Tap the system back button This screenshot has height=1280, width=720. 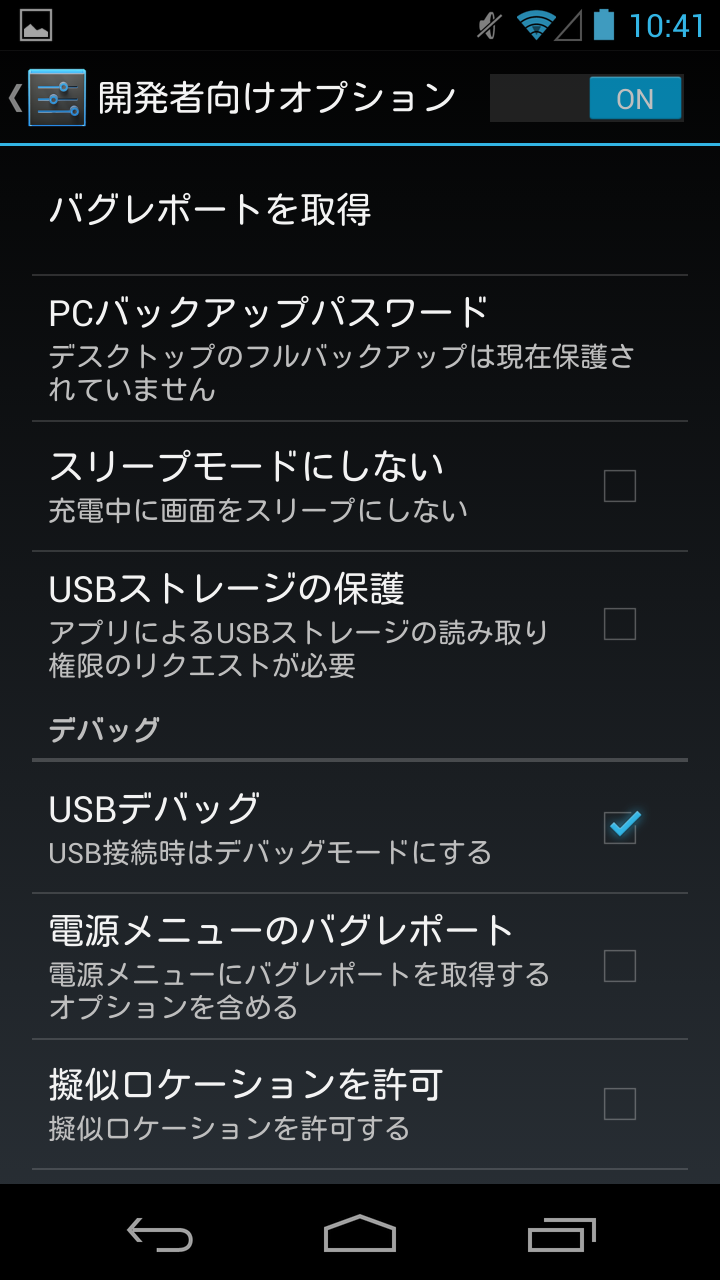point(160,1234)
